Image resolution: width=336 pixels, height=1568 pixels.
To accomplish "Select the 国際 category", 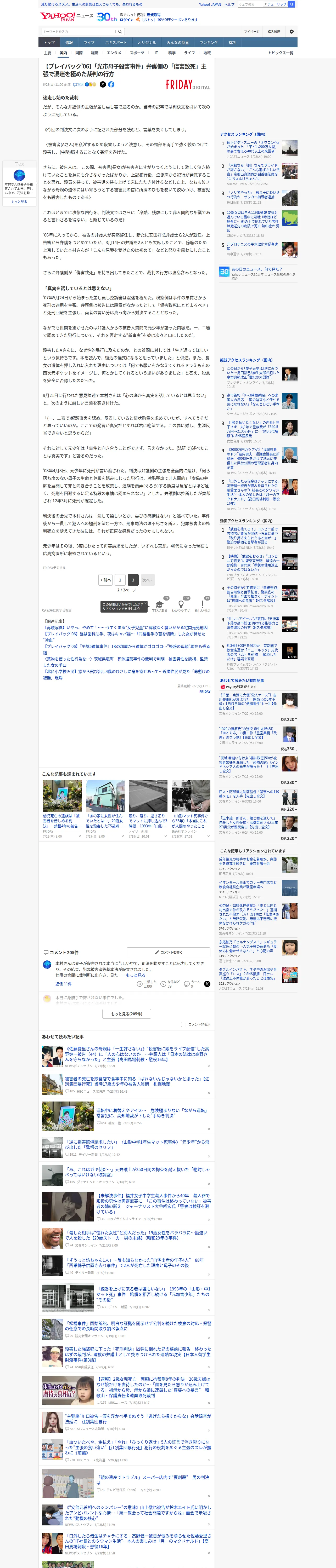I will (x=79, y=53).
